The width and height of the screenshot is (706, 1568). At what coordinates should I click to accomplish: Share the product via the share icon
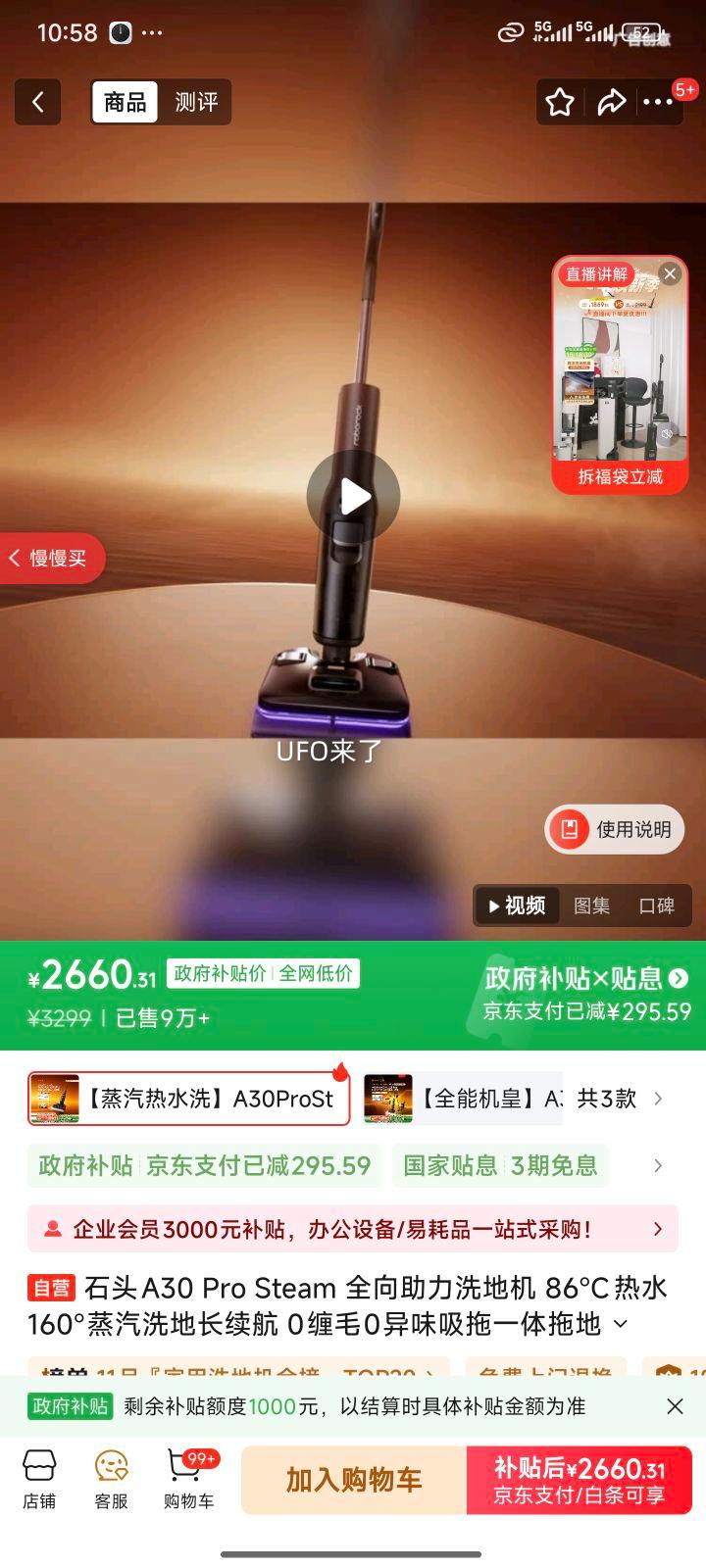(x=613, y=101)
